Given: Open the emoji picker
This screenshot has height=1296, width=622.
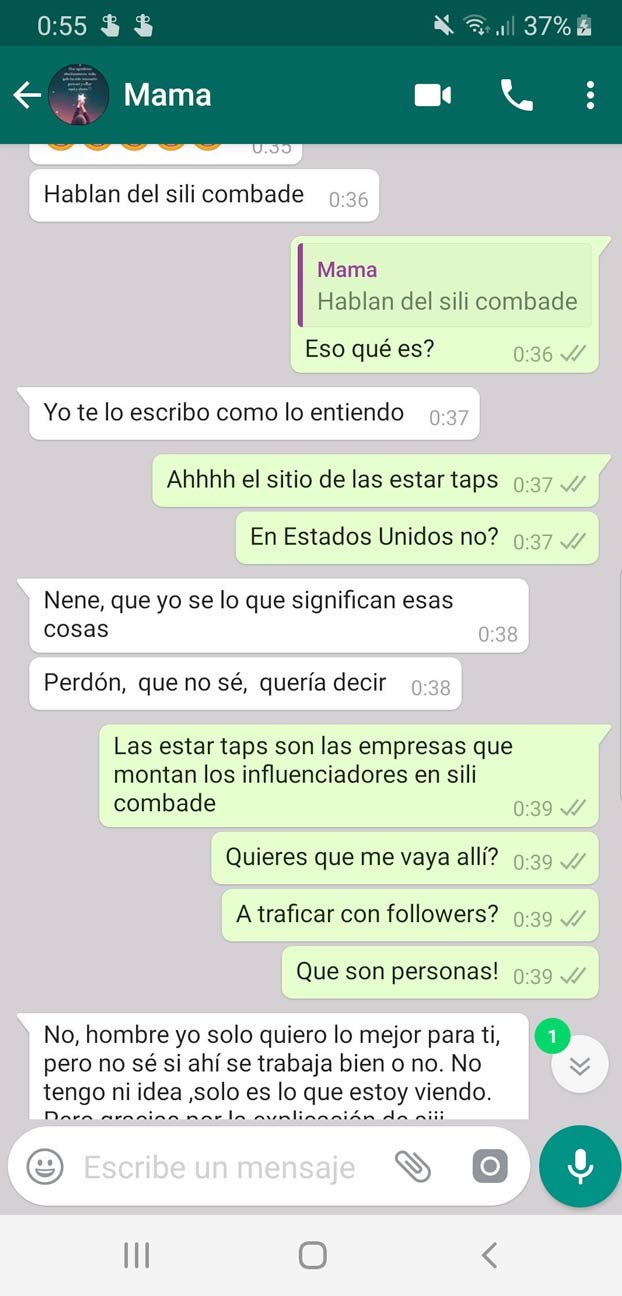Looking at the screenshot, I should point(45,1166).
